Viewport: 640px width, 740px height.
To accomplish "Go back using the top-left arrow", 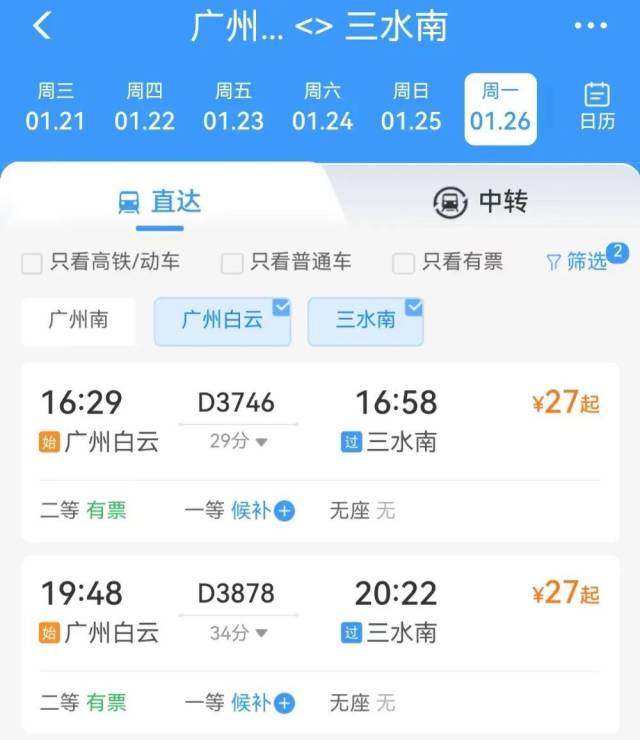I will (x=42, y=27).
